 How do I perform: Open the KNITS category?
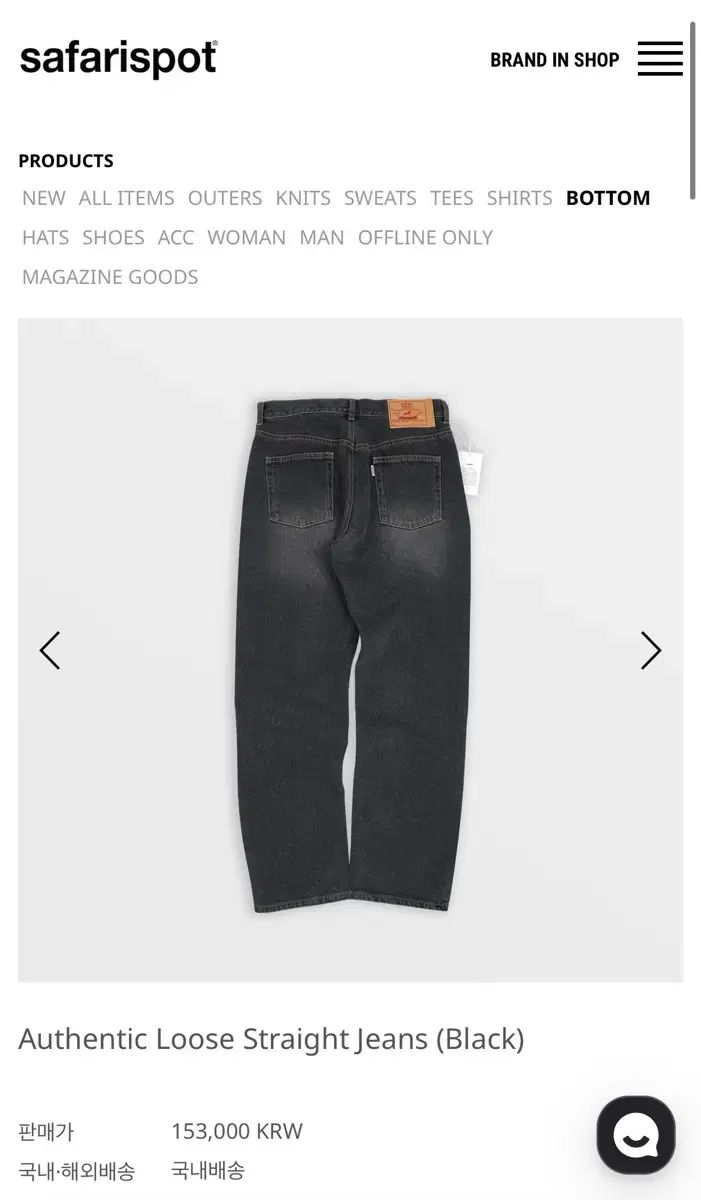click(303, 198)
